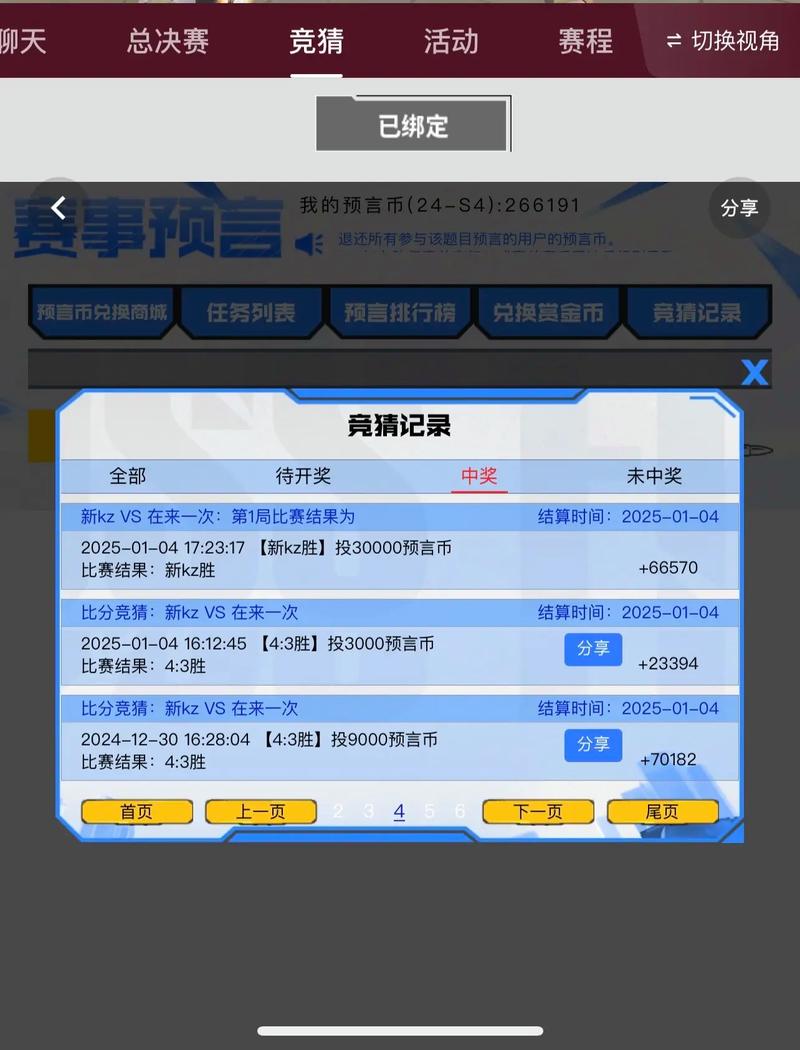Open the 赛程 tab

click(x=585, y=41)
